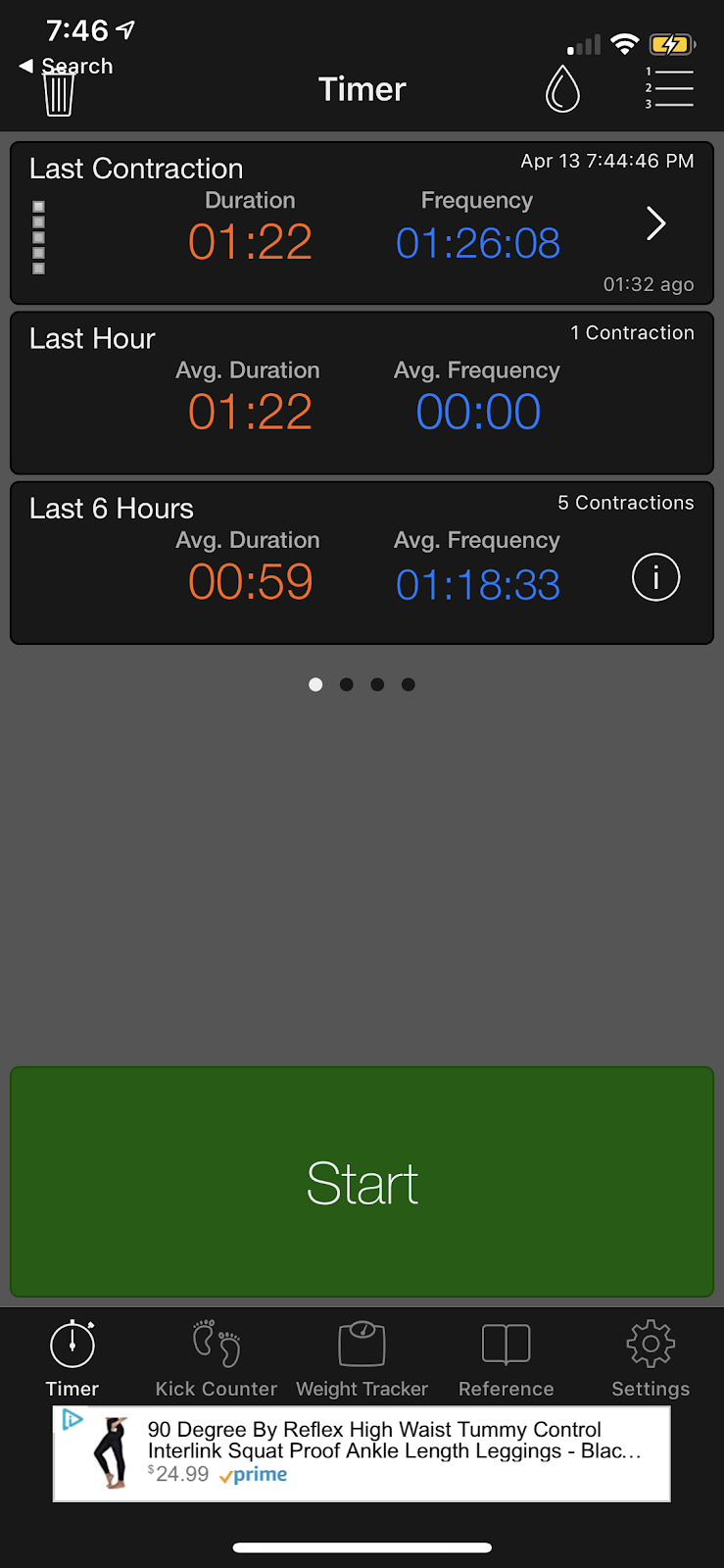Tap the trash can delete icon
Viewport: 724px width, 1568px height.
pyautogui.click(x=59, y=94)
